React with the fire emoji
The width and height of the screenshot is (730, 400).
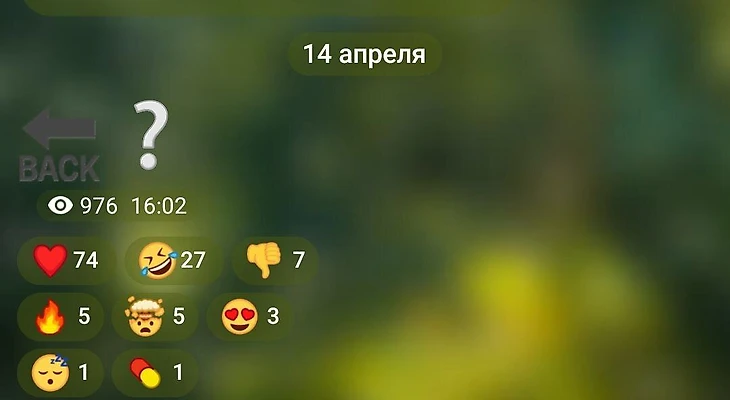tap(61, 317)
